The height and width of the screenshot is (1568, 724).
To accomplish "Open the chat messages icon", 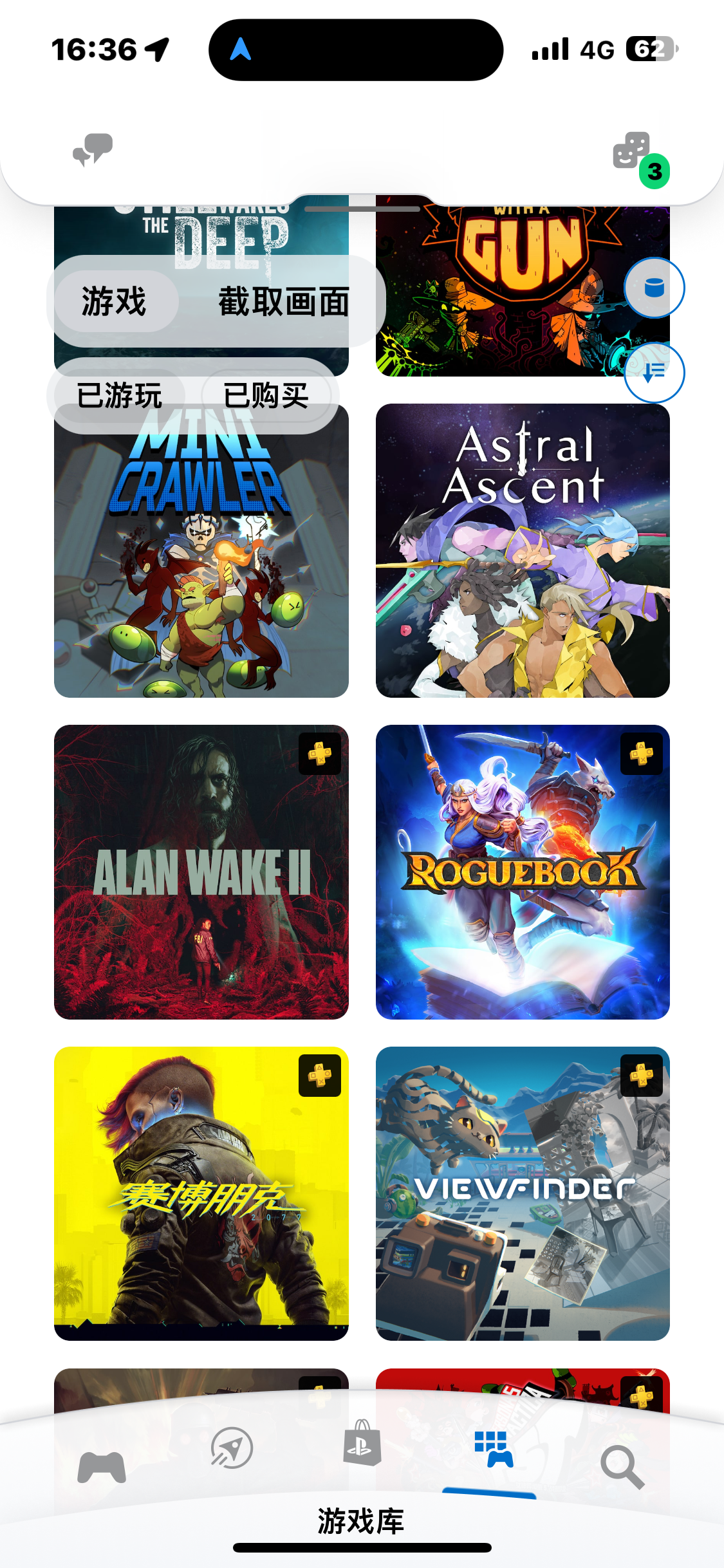I will 93,150.
